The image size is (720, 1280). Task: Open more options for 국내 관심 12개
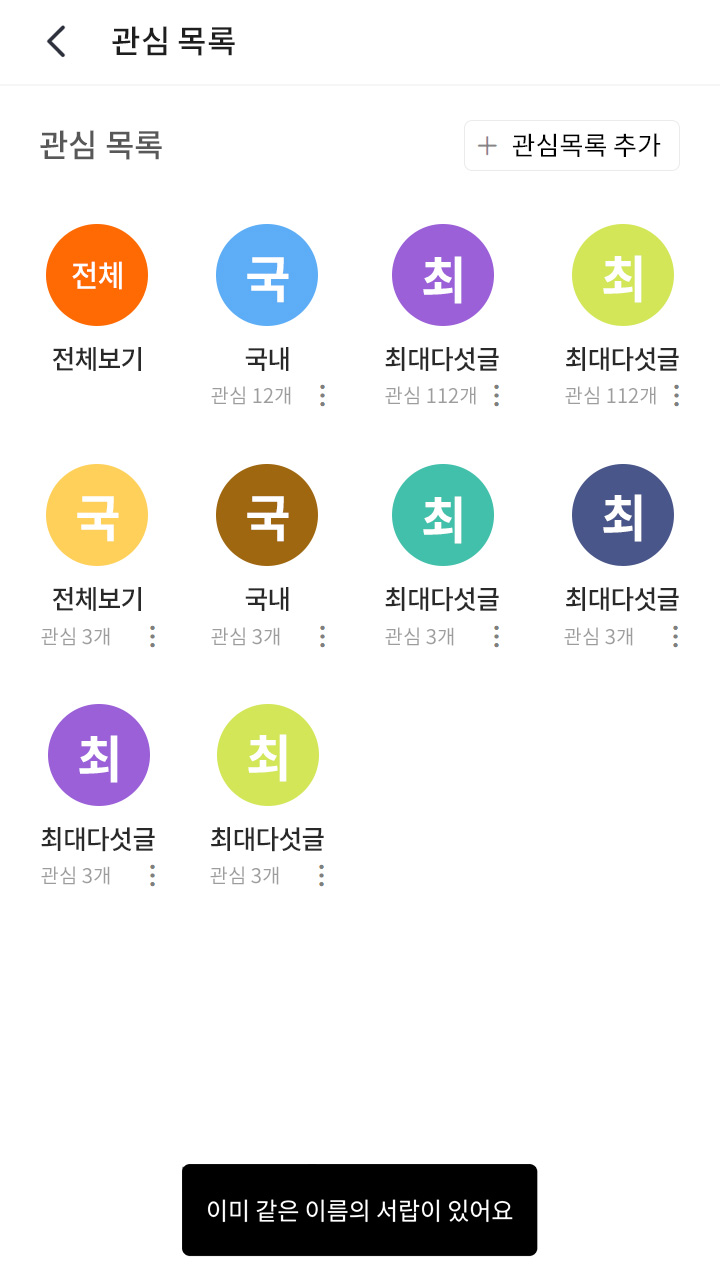322,395
